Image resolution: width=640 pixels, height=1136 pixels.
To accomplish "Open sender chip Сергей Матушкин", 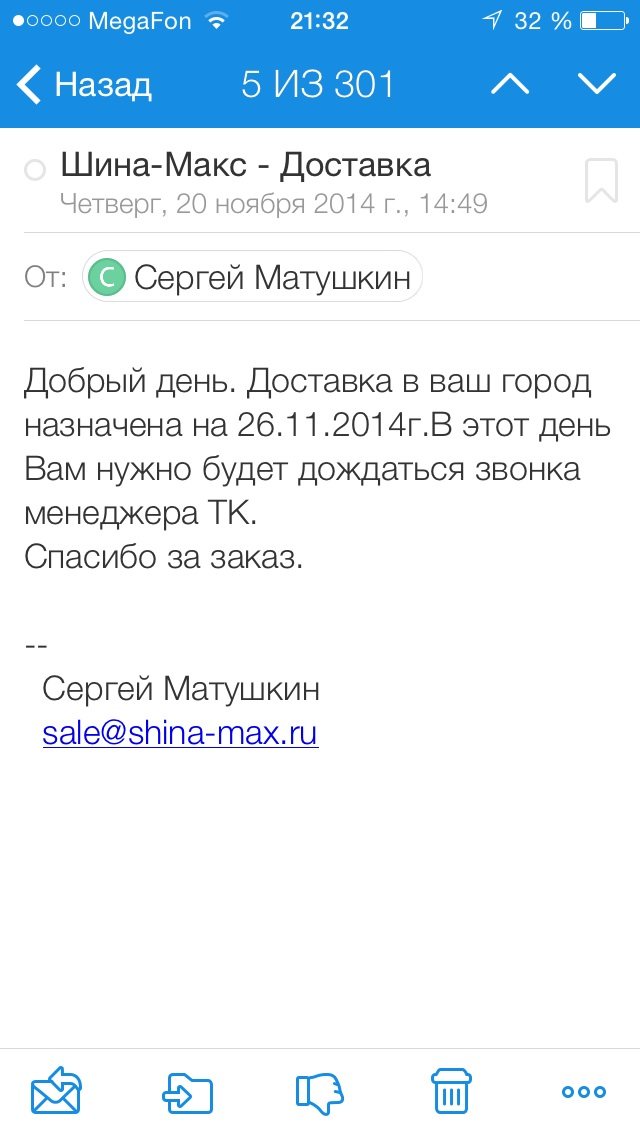I will (252, 277).
